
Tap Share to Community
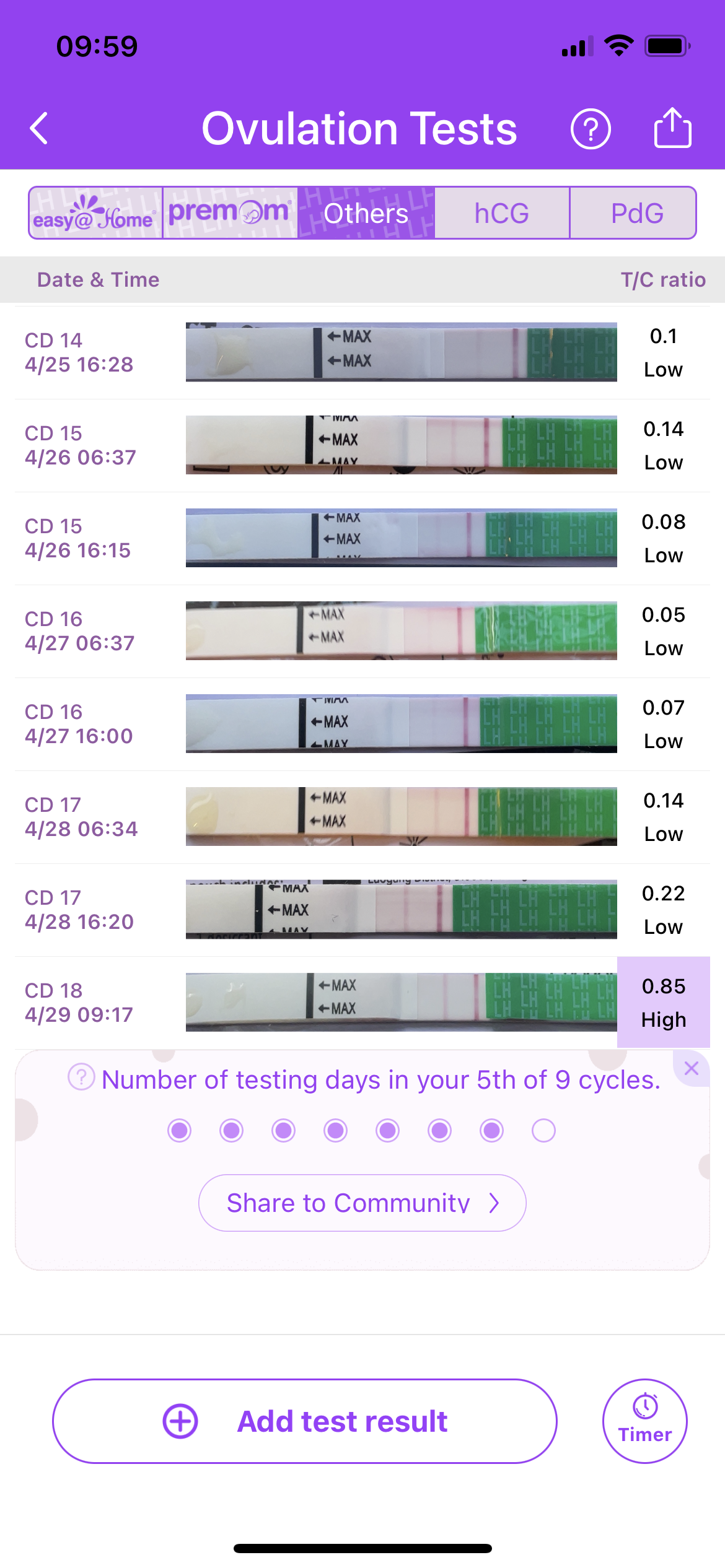tap(362, 1203)
